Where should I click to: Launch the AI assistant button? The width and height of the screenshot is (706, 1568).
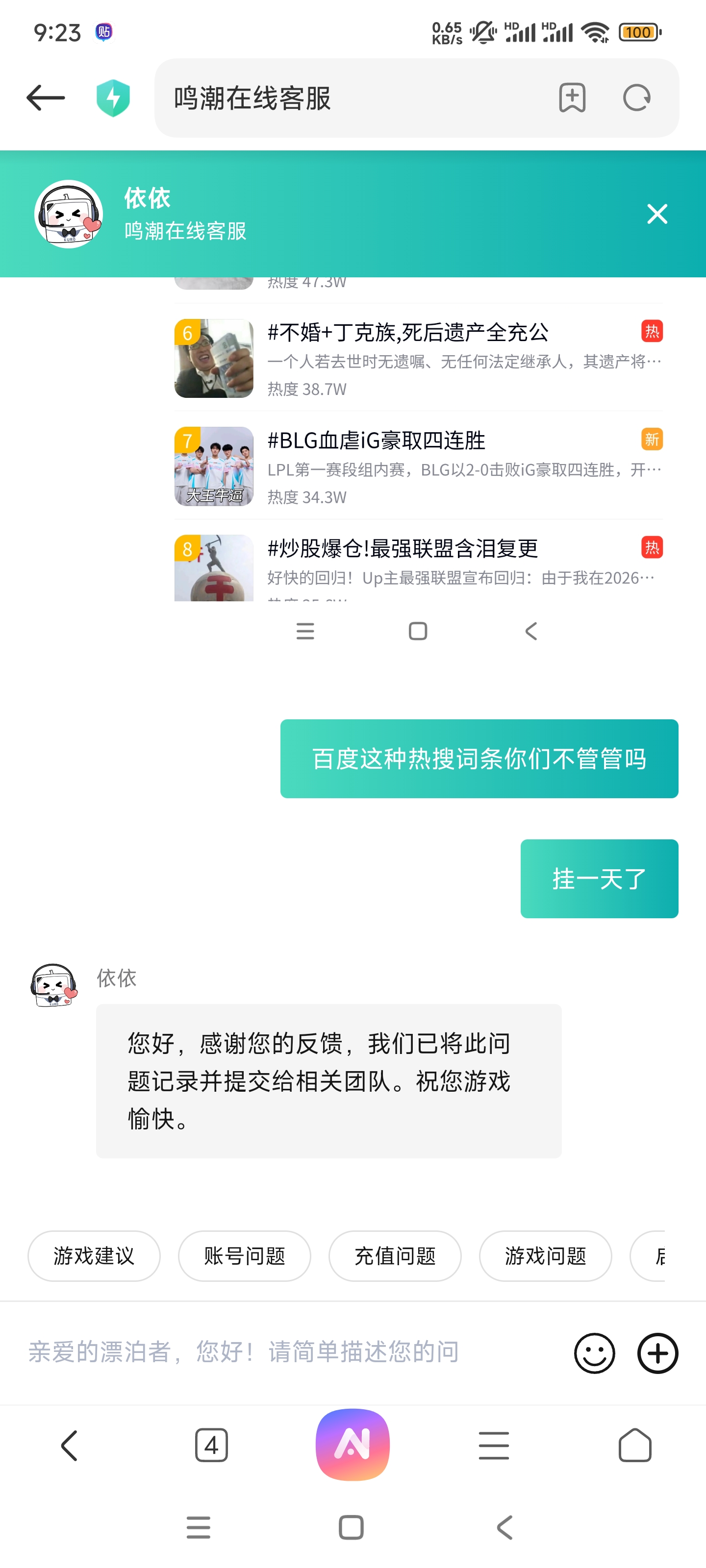coord(352,1445)
